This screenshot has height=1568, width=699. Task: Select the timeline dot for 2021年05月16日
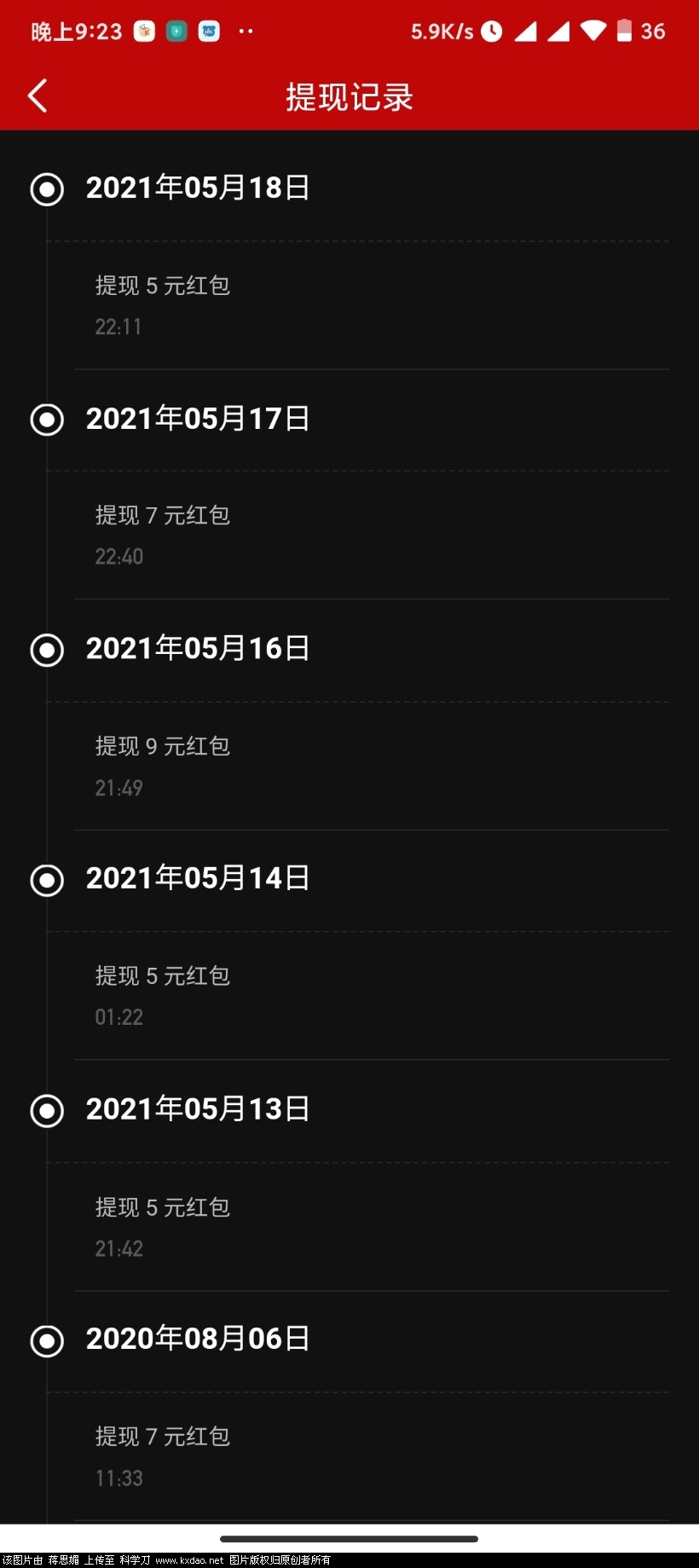47,650
